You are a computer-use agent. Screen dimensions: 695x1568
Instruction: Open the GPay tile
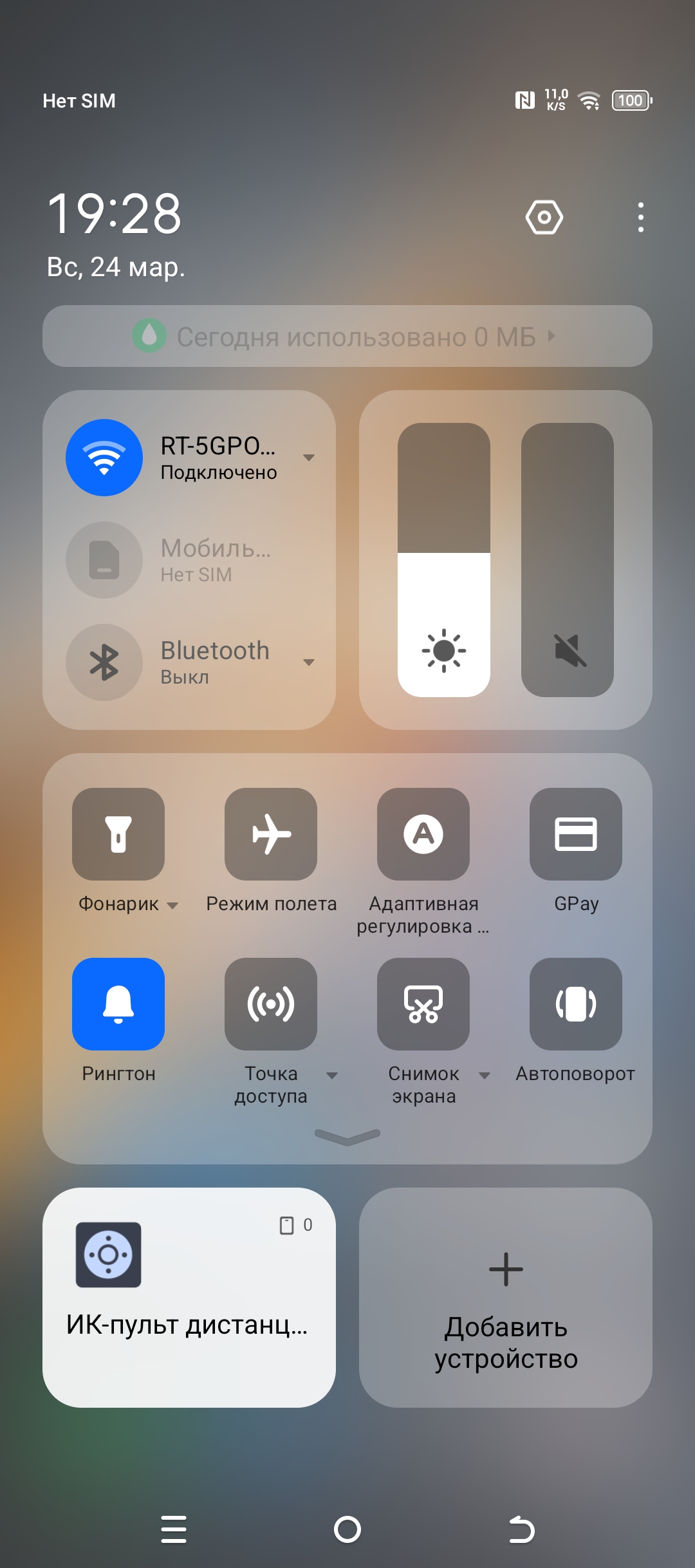(x=576, y=834)
